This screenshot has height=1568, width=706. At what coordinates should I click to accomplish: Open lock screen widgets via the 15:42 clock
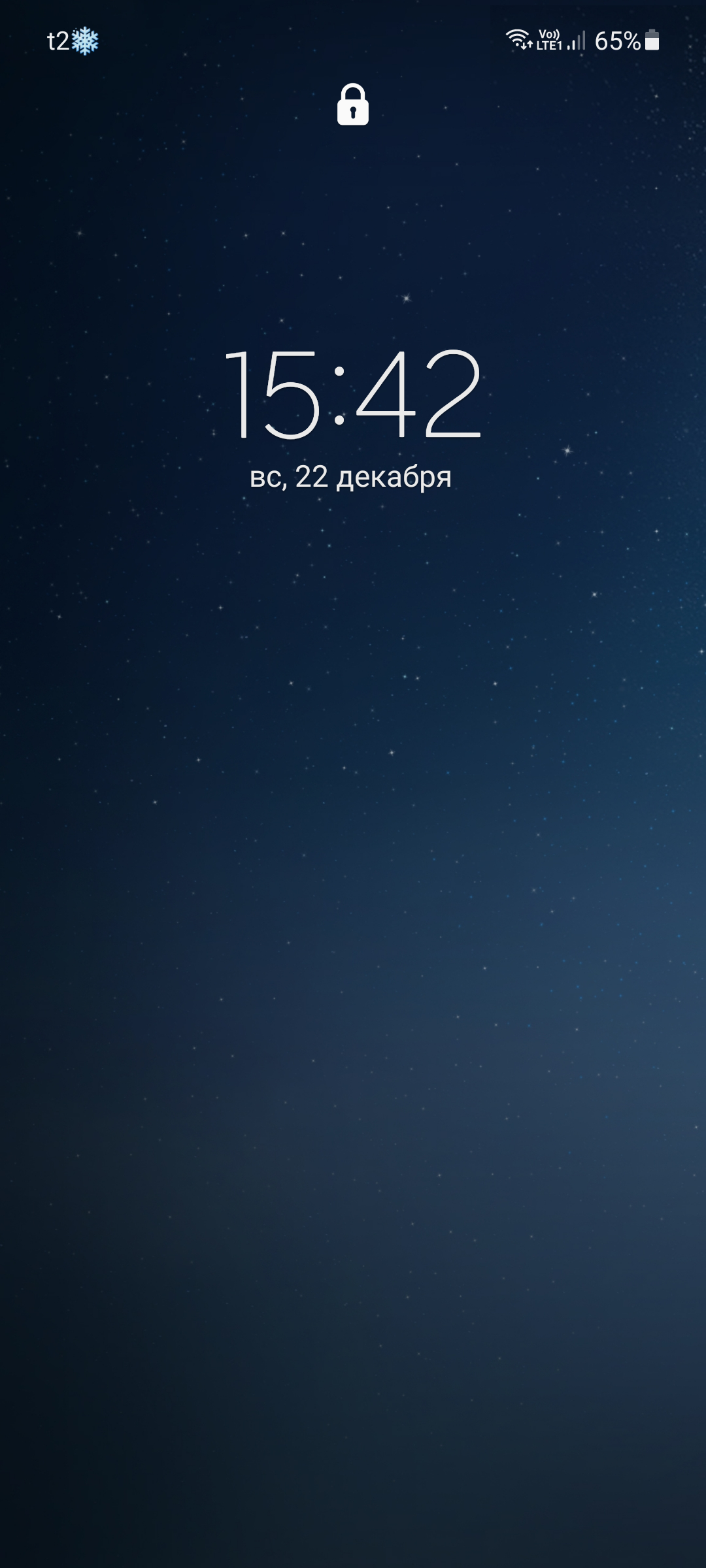(x=352, y=394)
